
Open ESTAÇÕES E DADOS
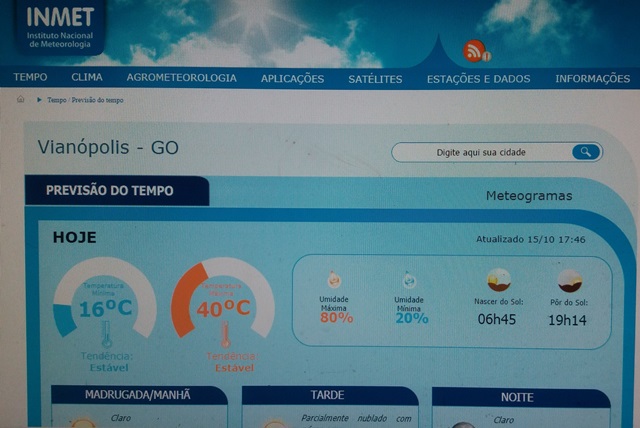(x=478, y=79)
